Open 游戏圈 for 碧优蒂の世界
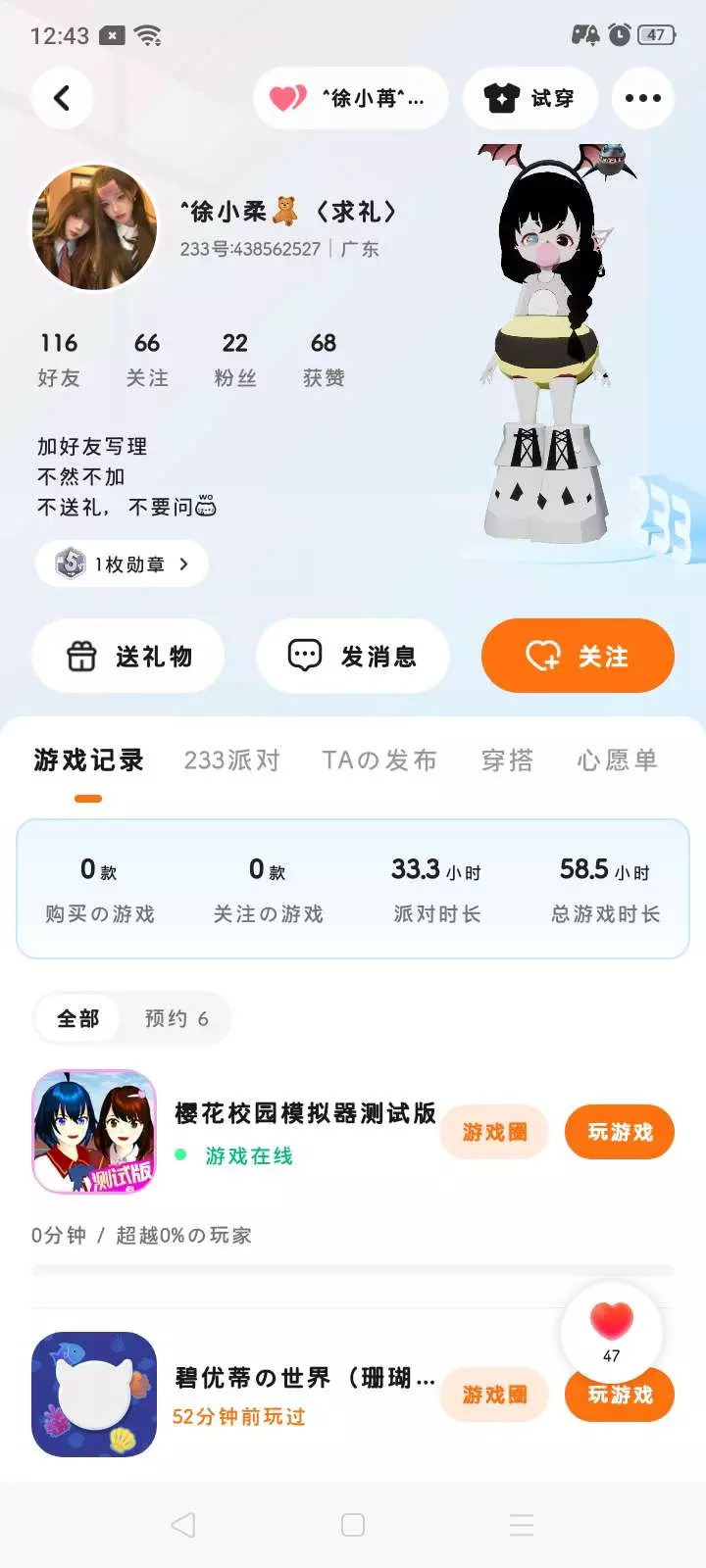This screenshot has width=706, height=1568. click(x=495, y=1395)
